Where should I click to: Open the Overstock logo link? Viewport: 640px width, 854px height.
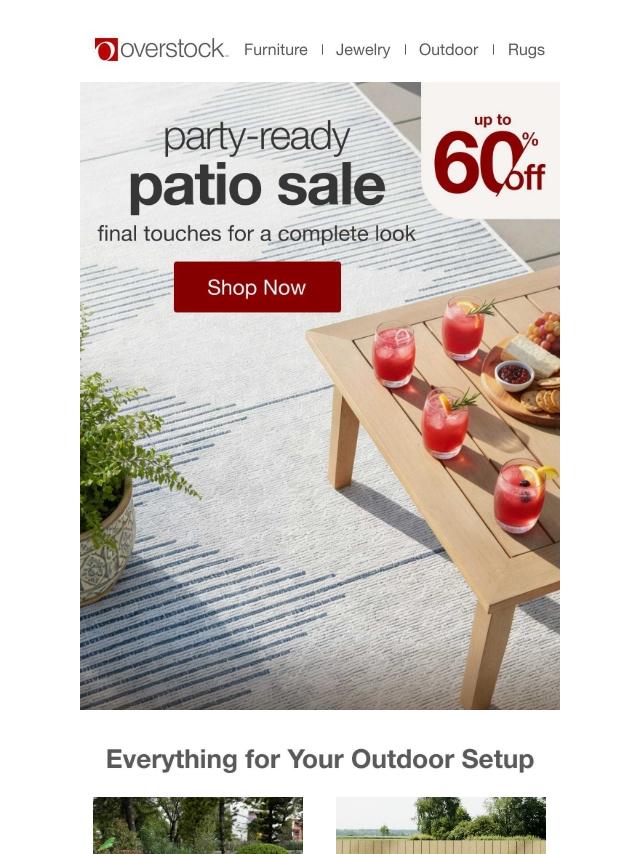click(x=161, y=49)
